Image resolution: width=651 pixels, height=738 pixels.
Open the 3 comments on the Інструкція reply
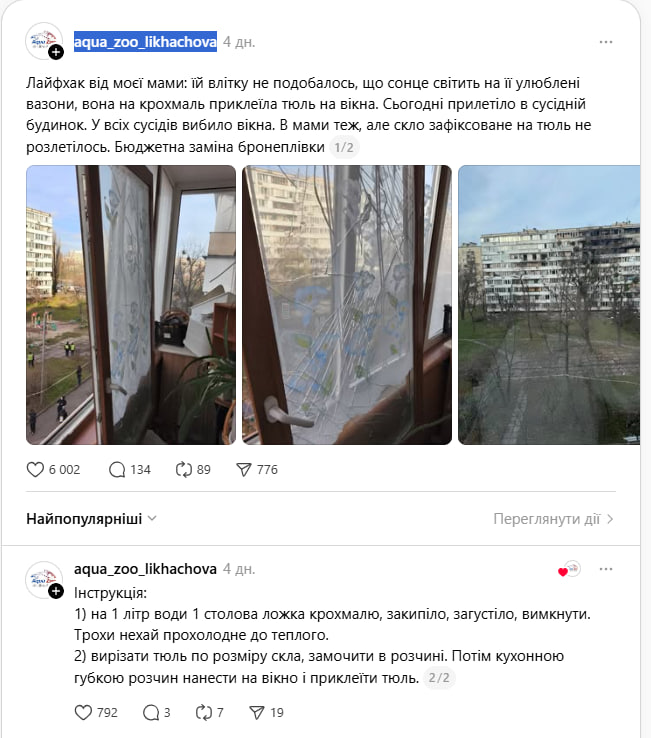152,712
